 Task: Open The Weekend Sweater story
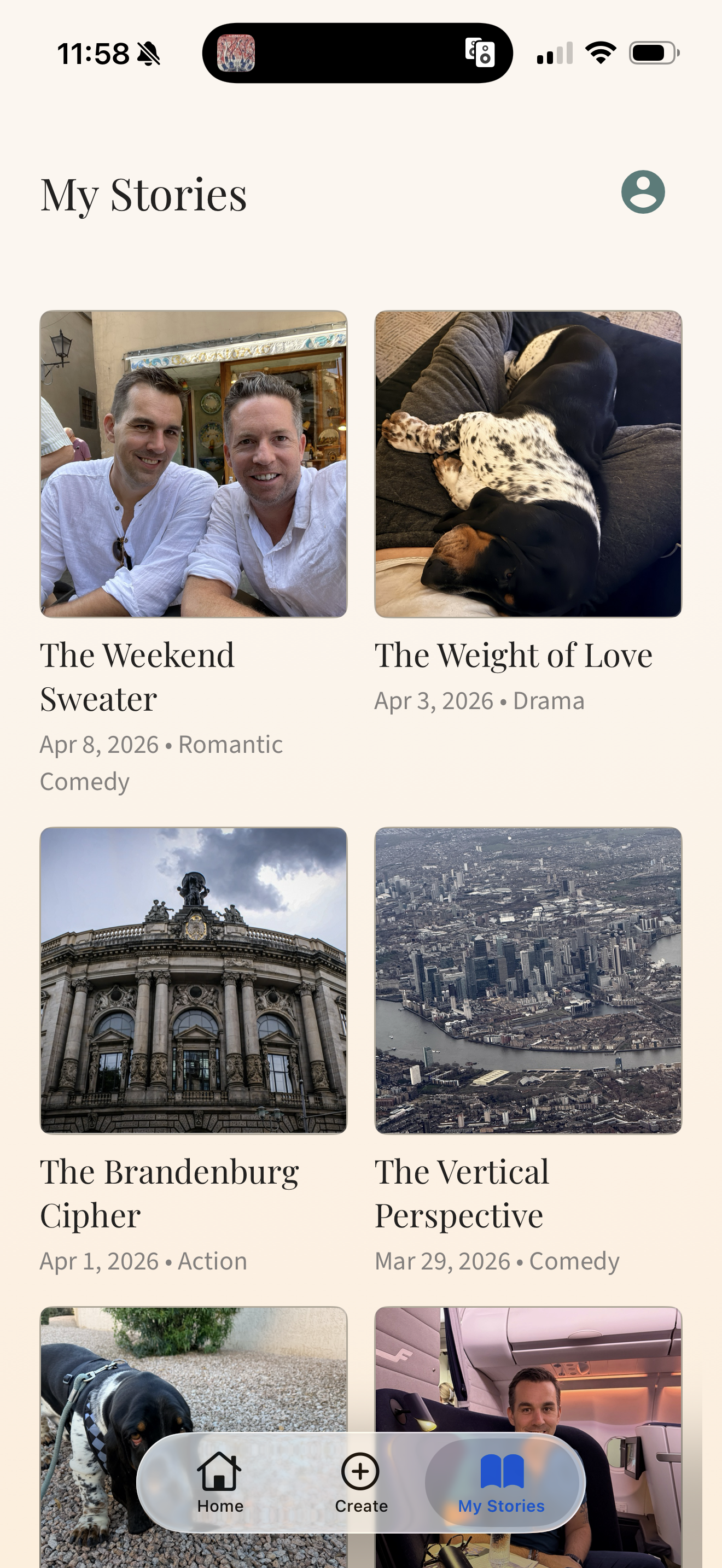pyautogui.click(x=194, y=464)
